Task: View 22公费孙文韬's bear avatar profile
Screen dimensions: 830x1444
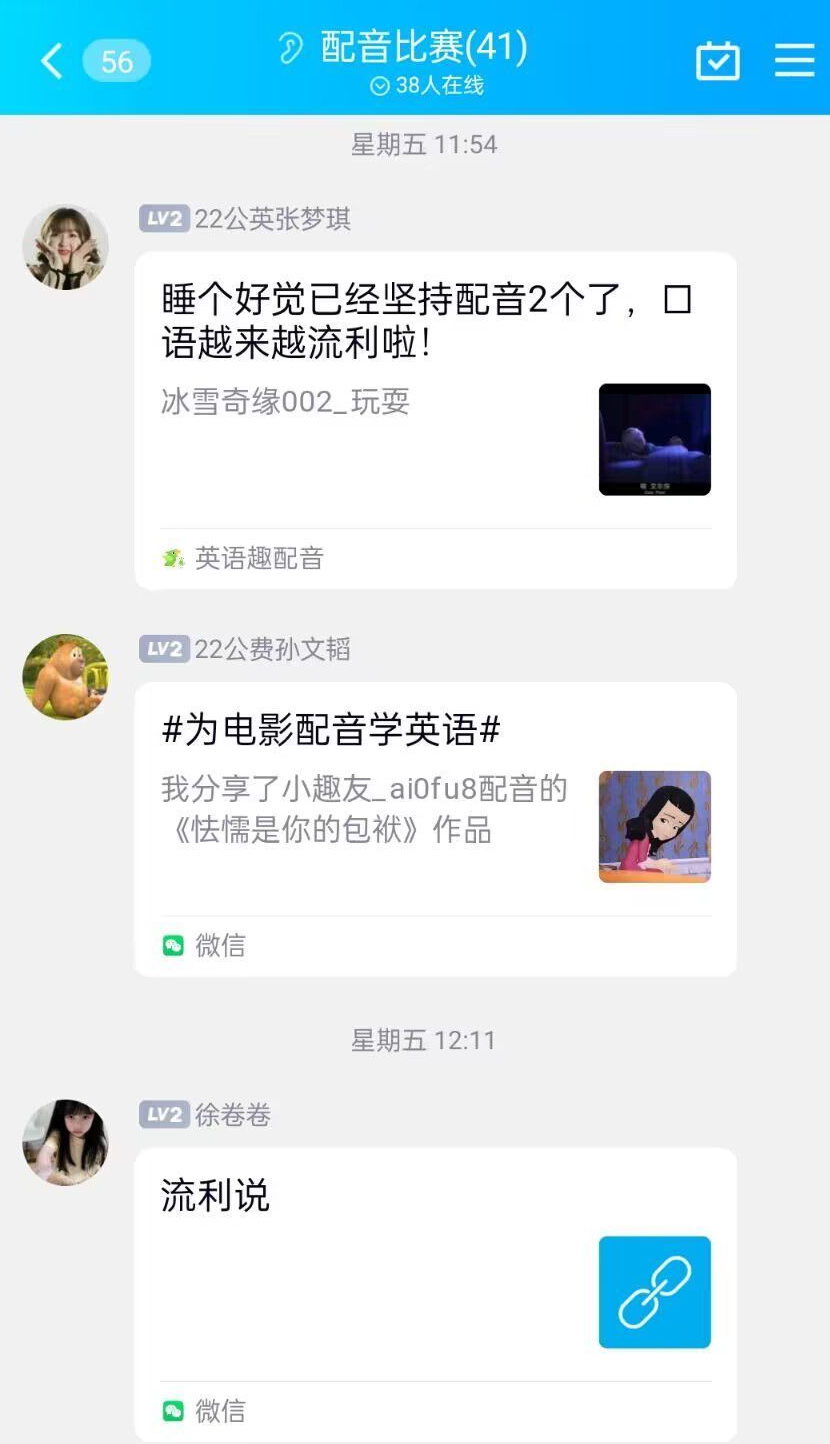Action: (66, 677)
